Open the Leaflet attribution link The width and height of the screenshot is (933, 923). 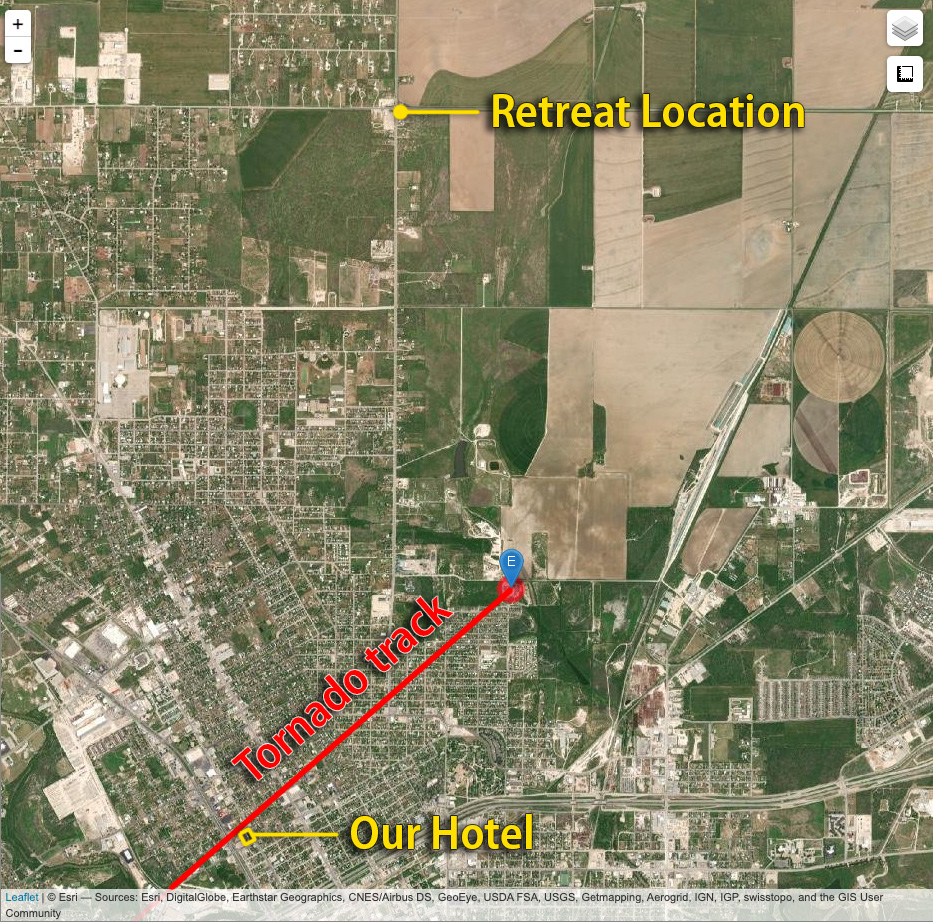pos(21,898)
